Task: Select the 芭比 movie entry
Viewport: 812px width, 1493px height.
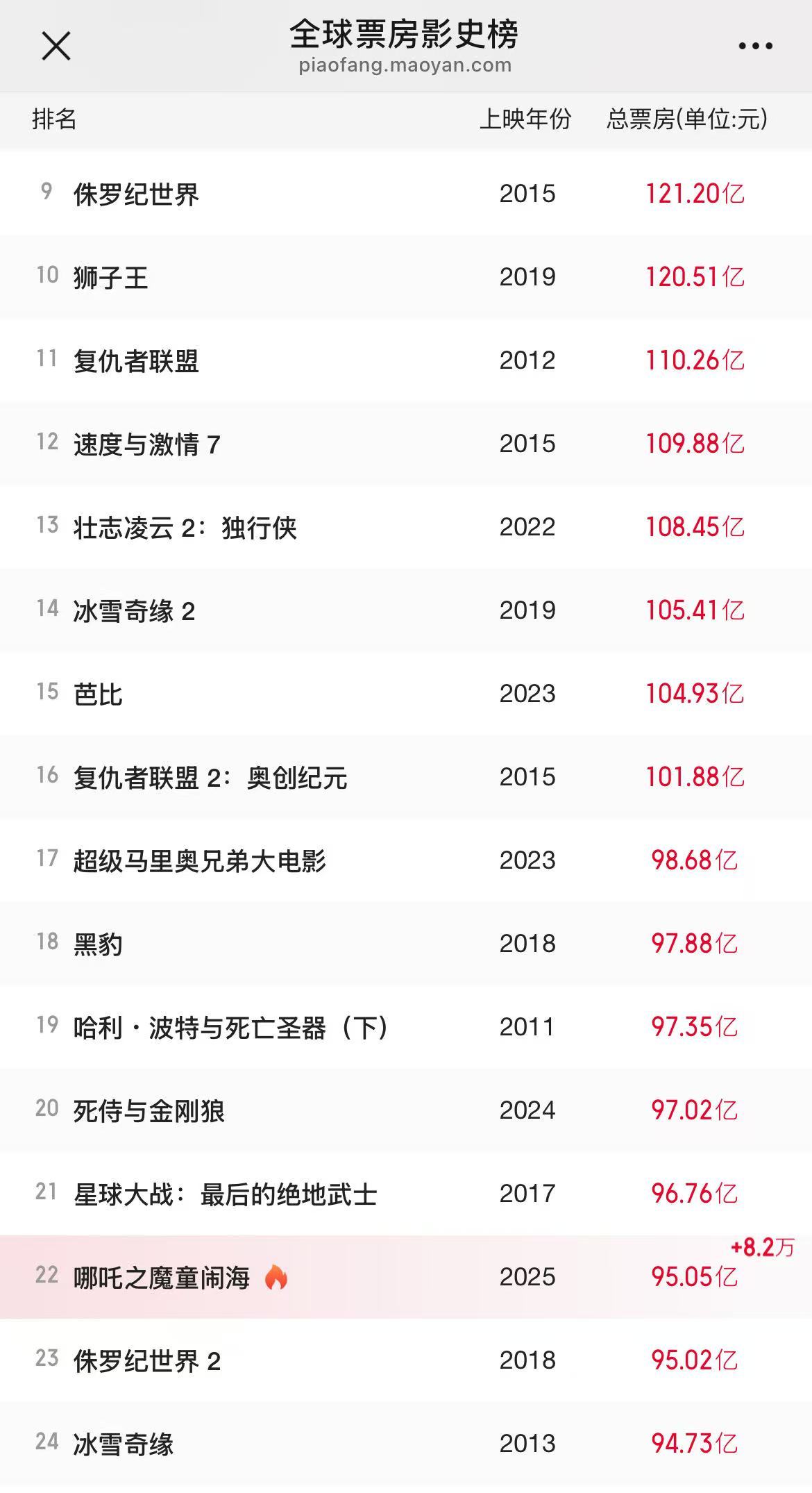Action: click(x=99, y=694)
